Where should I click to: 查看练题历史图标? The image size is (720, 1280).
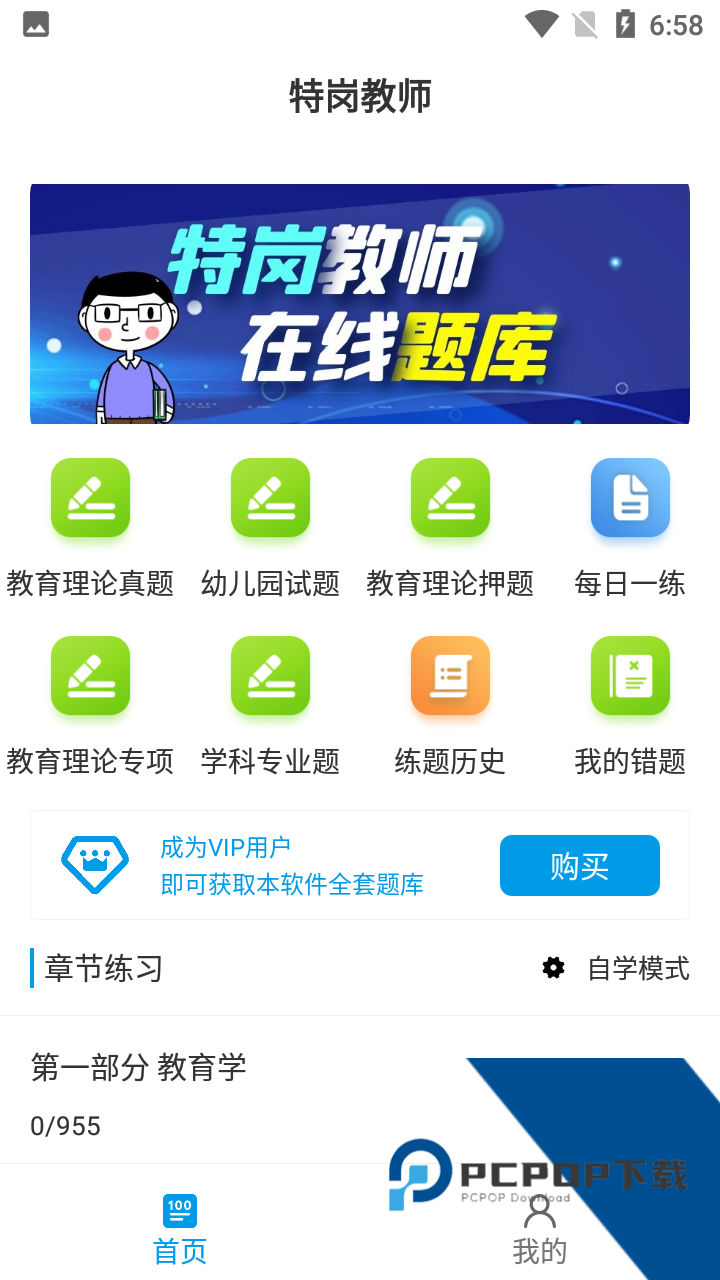click(450, 675)
